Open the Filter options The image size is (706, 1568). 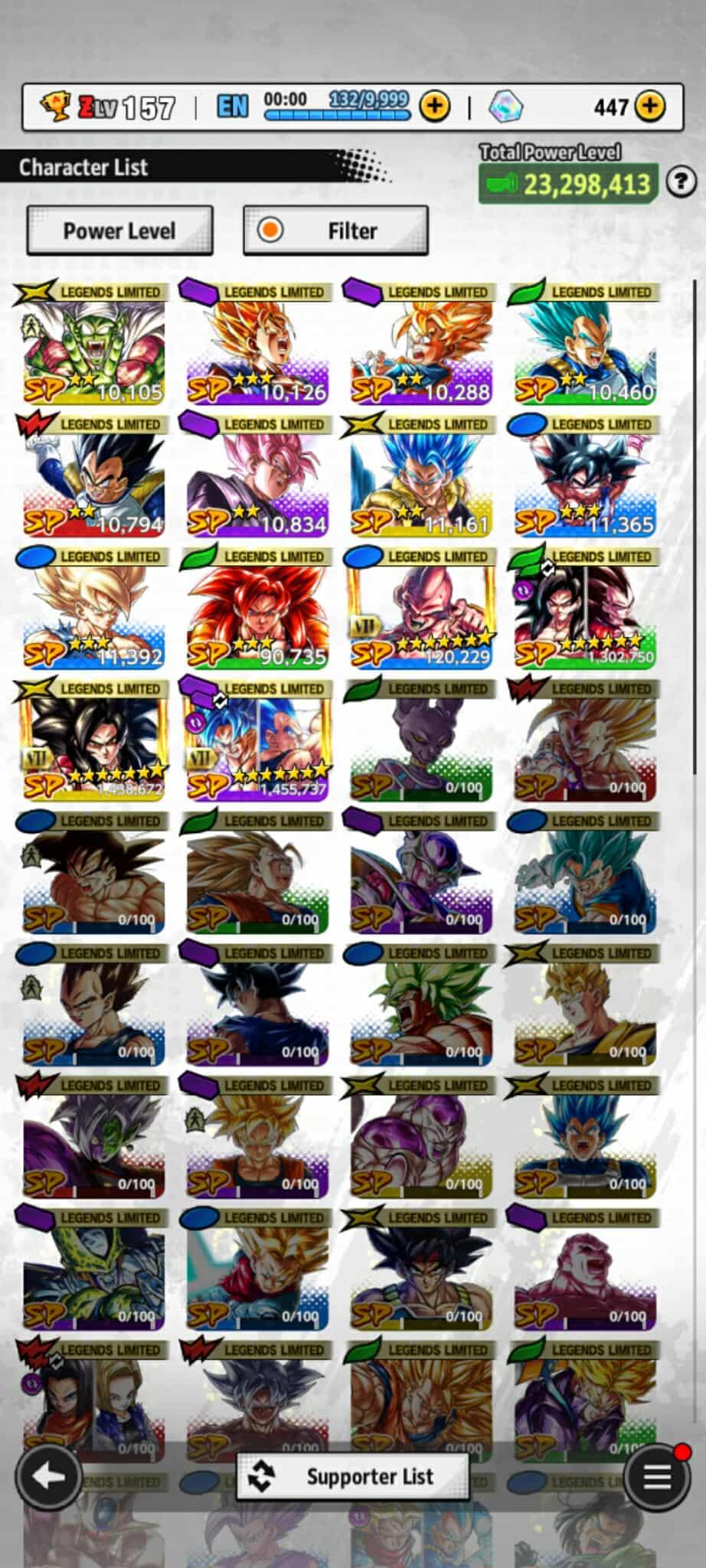[x=335, y=230]
